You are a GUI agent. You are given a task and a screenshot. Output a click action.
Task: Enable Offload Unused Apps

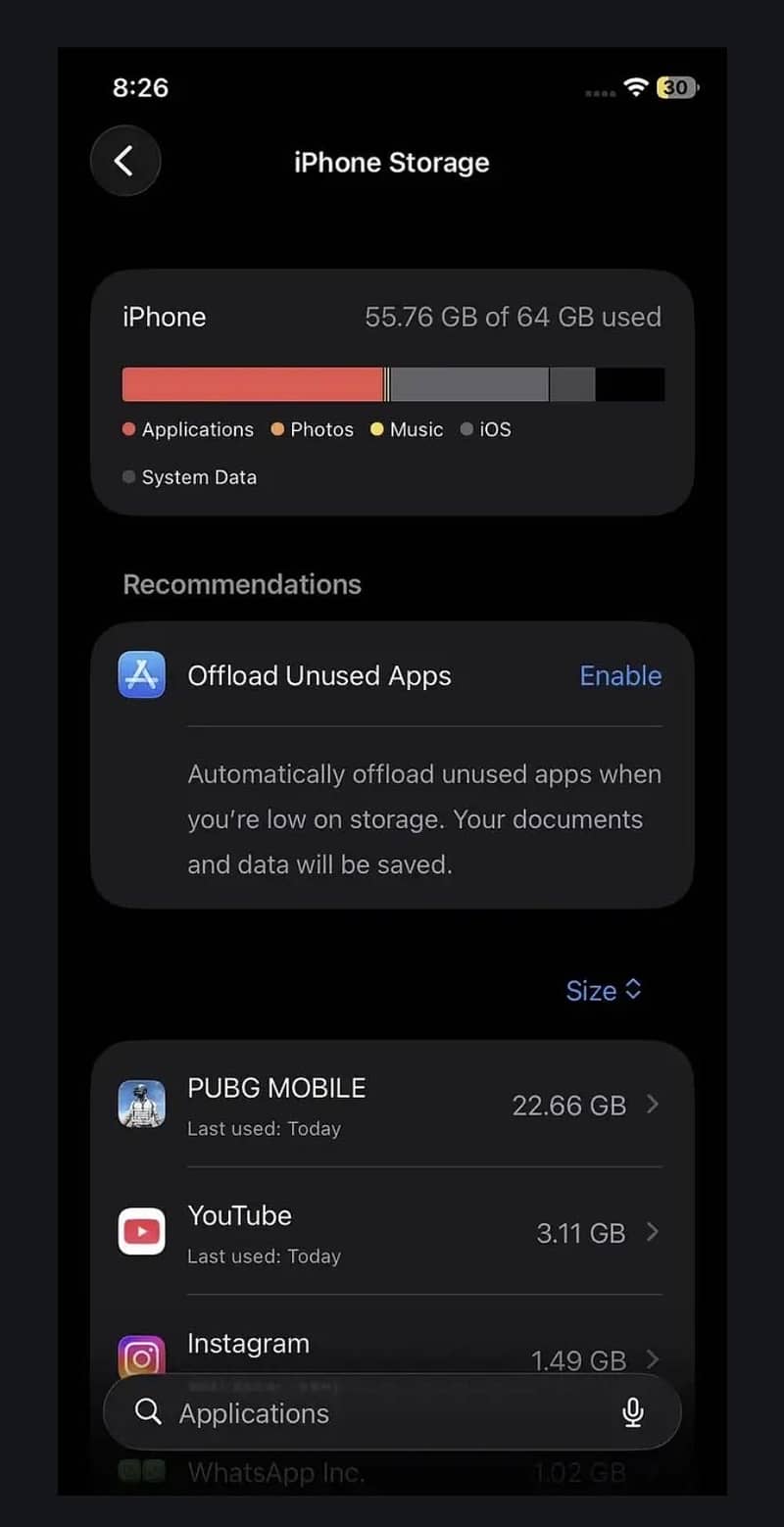tap(619, 676)
